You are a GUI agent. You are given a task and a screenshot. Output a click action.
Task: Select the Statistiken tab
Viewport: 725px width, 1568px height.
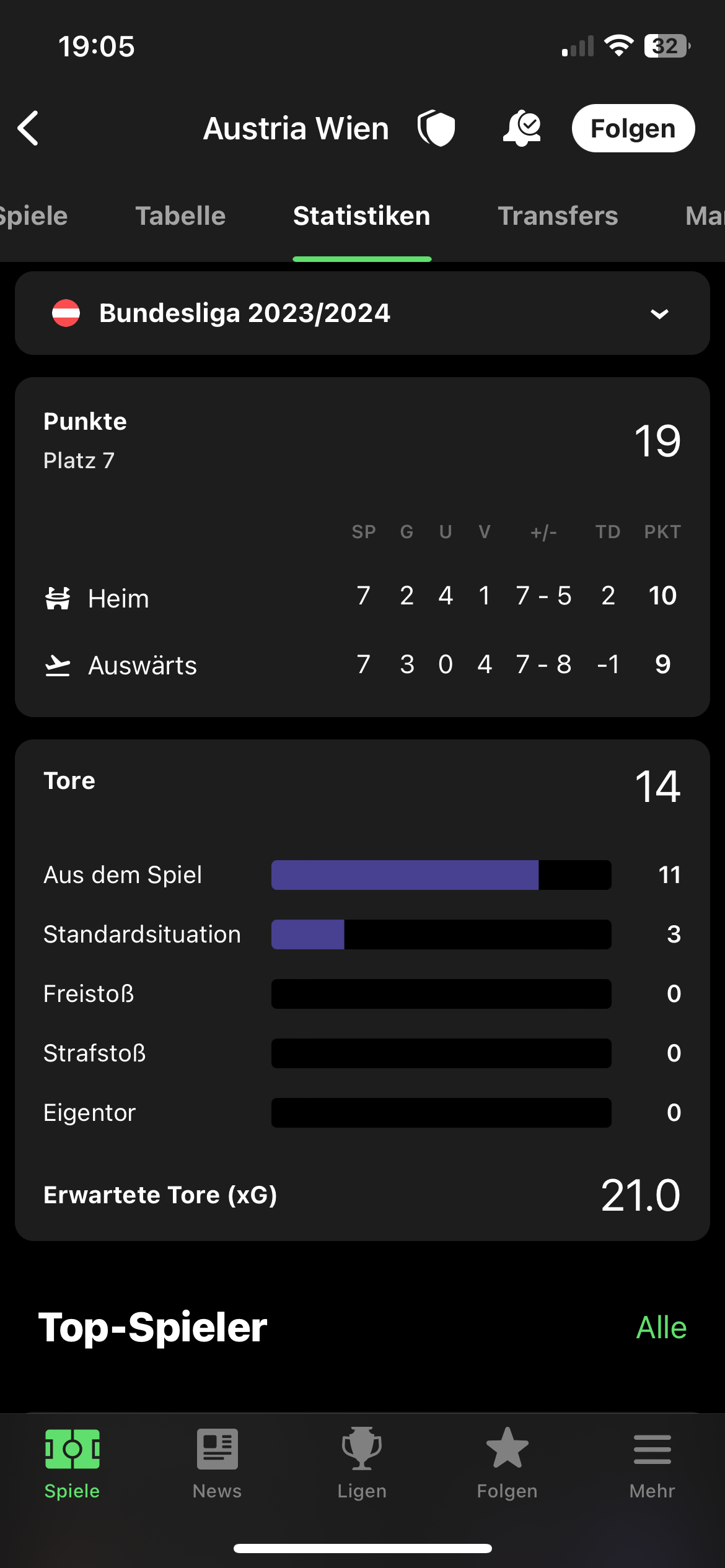(362, 216)
